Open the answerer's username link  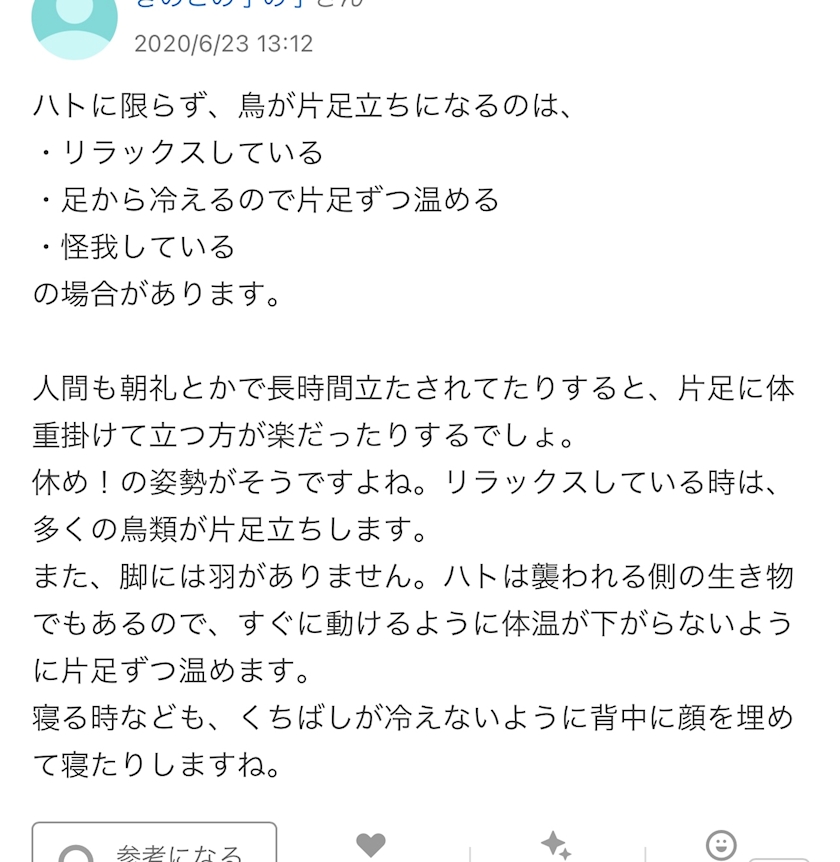pyautogui.click(x=249, y=4)
